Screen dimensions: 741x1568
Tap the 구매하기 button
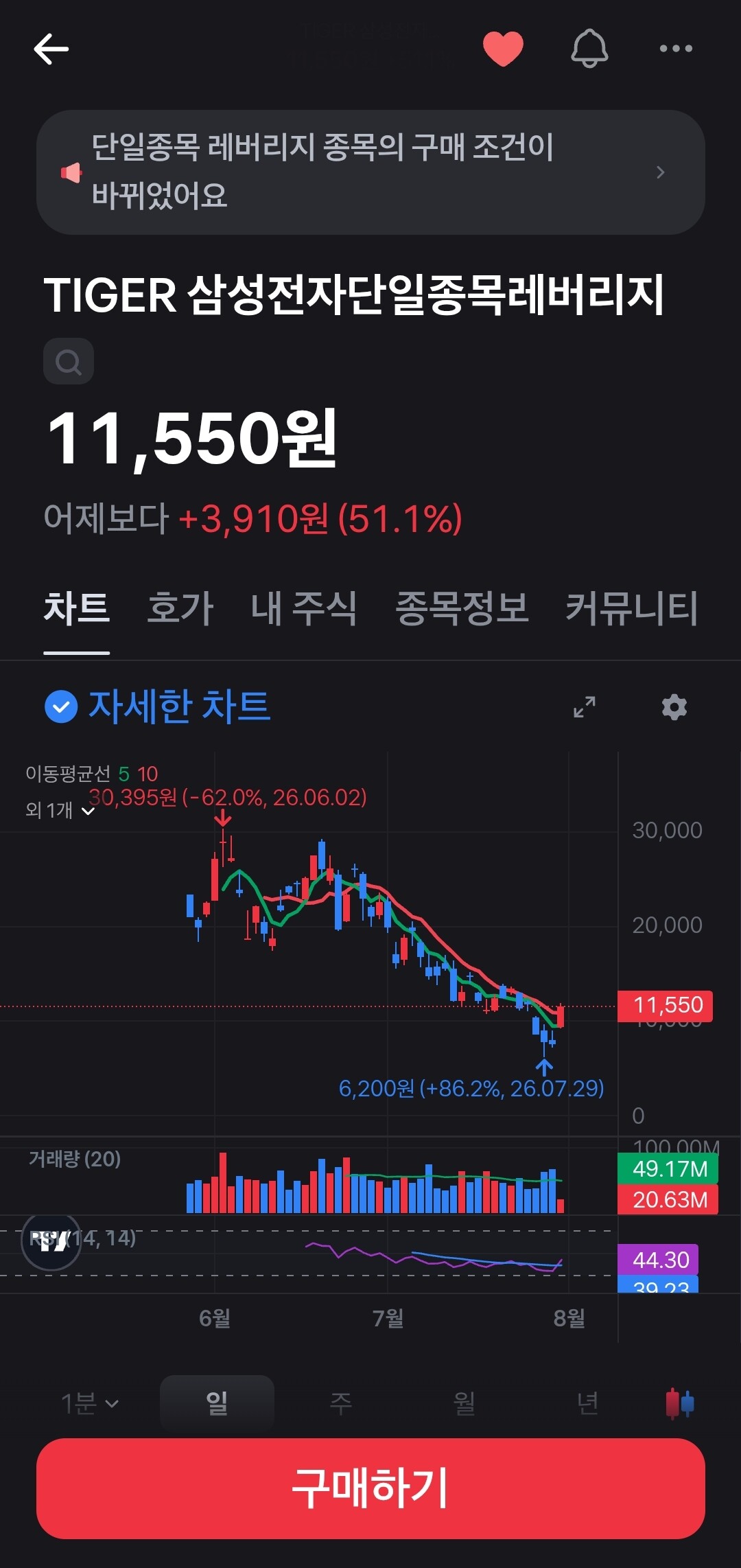coord(370,1488)
